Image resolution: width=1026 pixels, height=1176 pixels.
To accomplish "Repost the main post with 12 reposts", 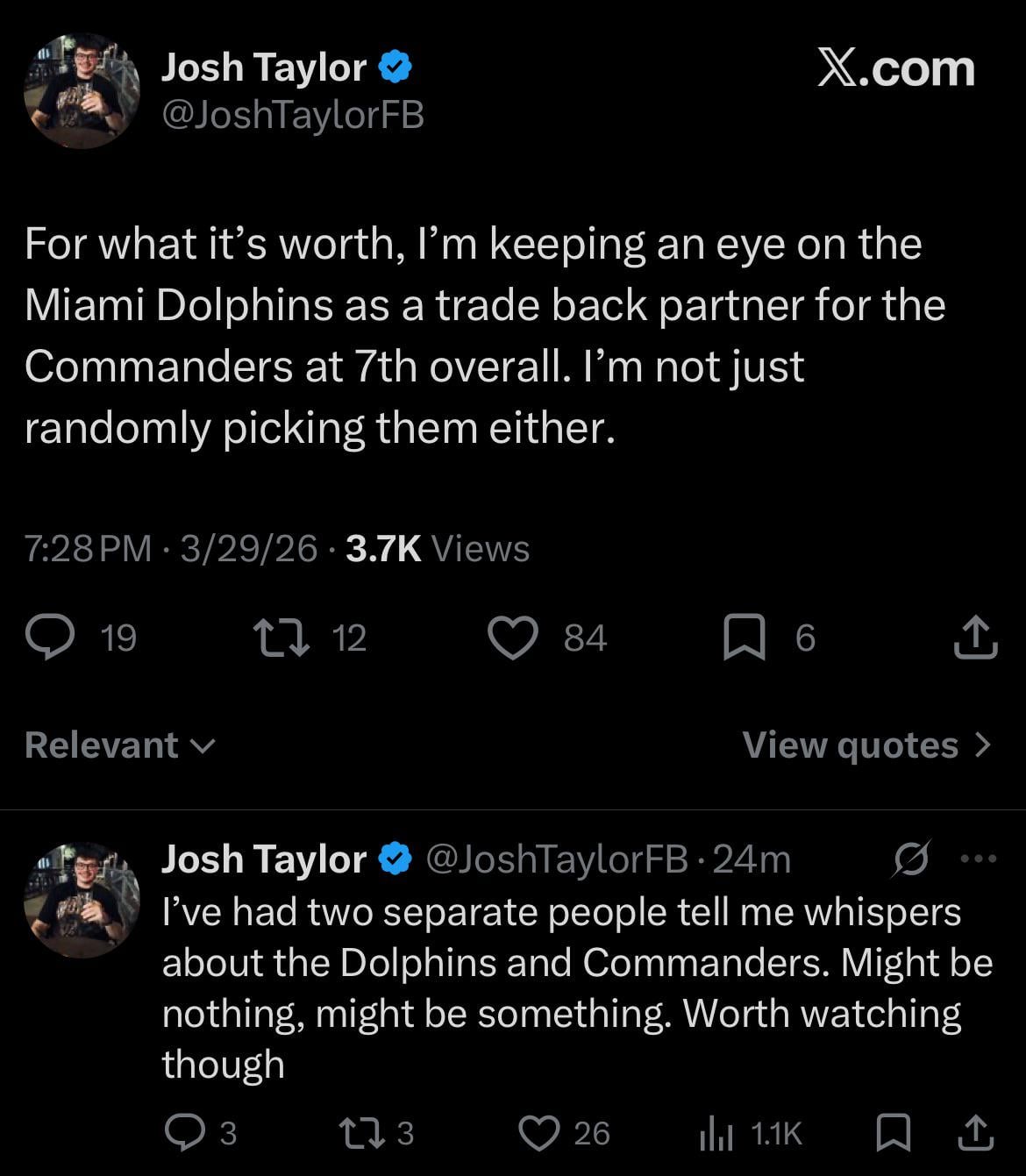I will [x=281, y=638].
